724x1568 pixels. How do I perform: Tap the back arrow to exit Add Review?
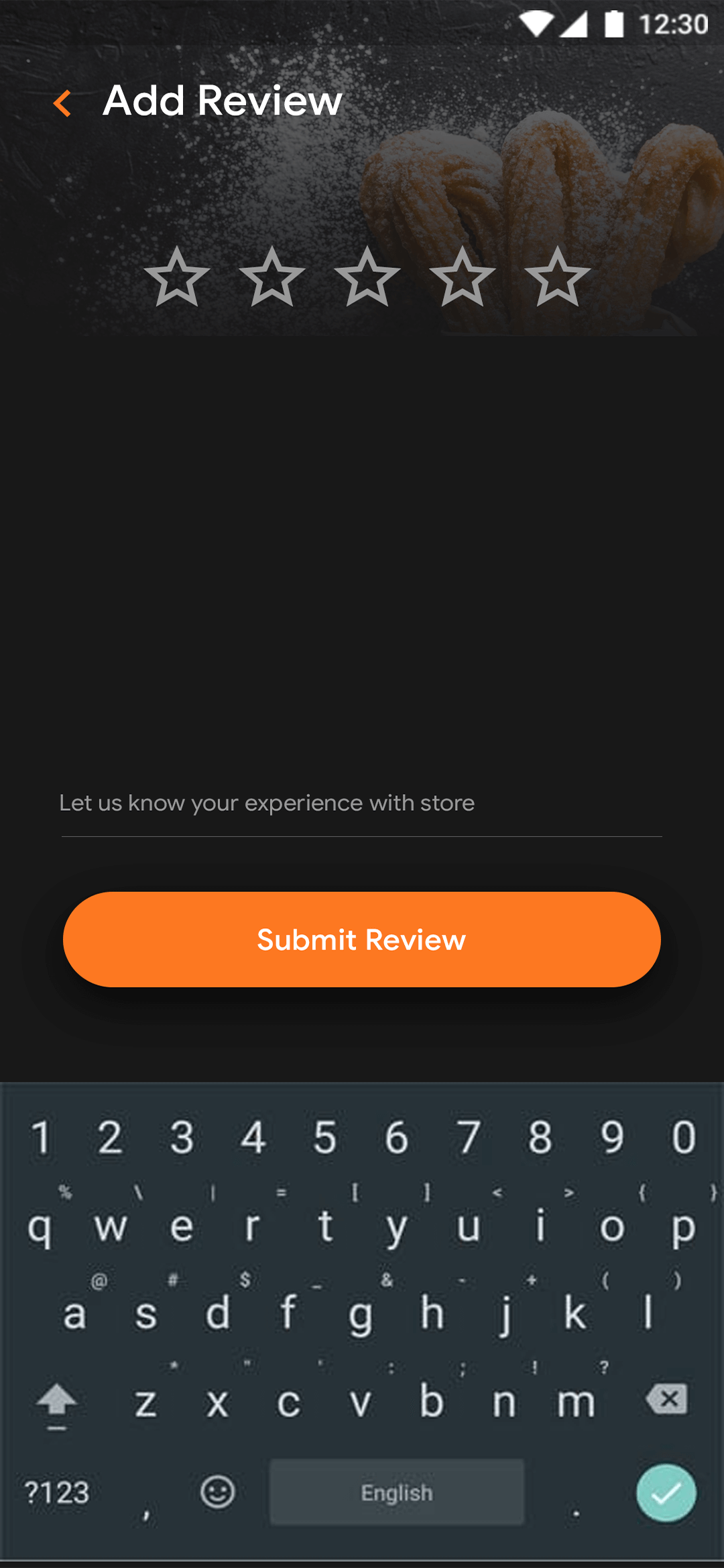click(x=62, y=102)
